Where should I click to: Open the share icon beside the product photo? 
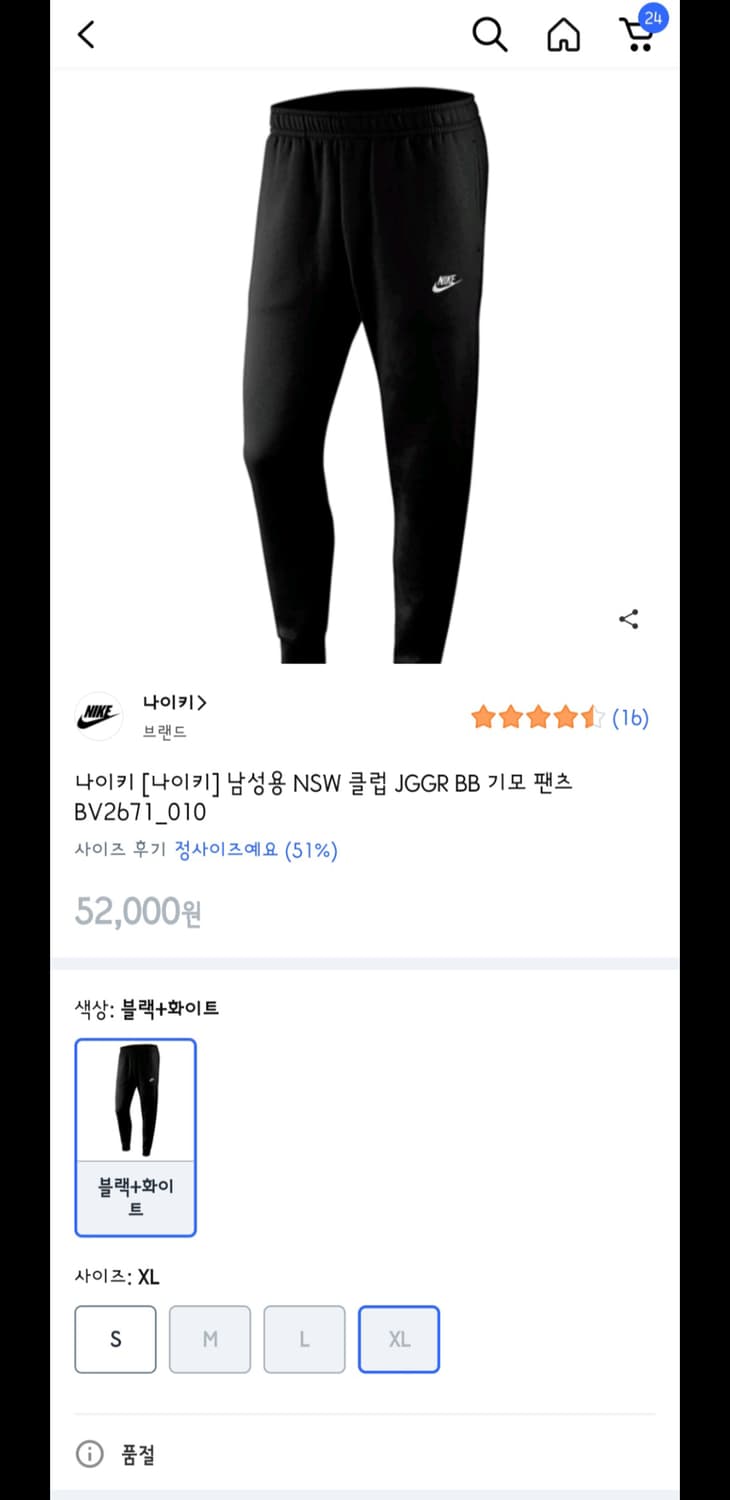point(628,619)
